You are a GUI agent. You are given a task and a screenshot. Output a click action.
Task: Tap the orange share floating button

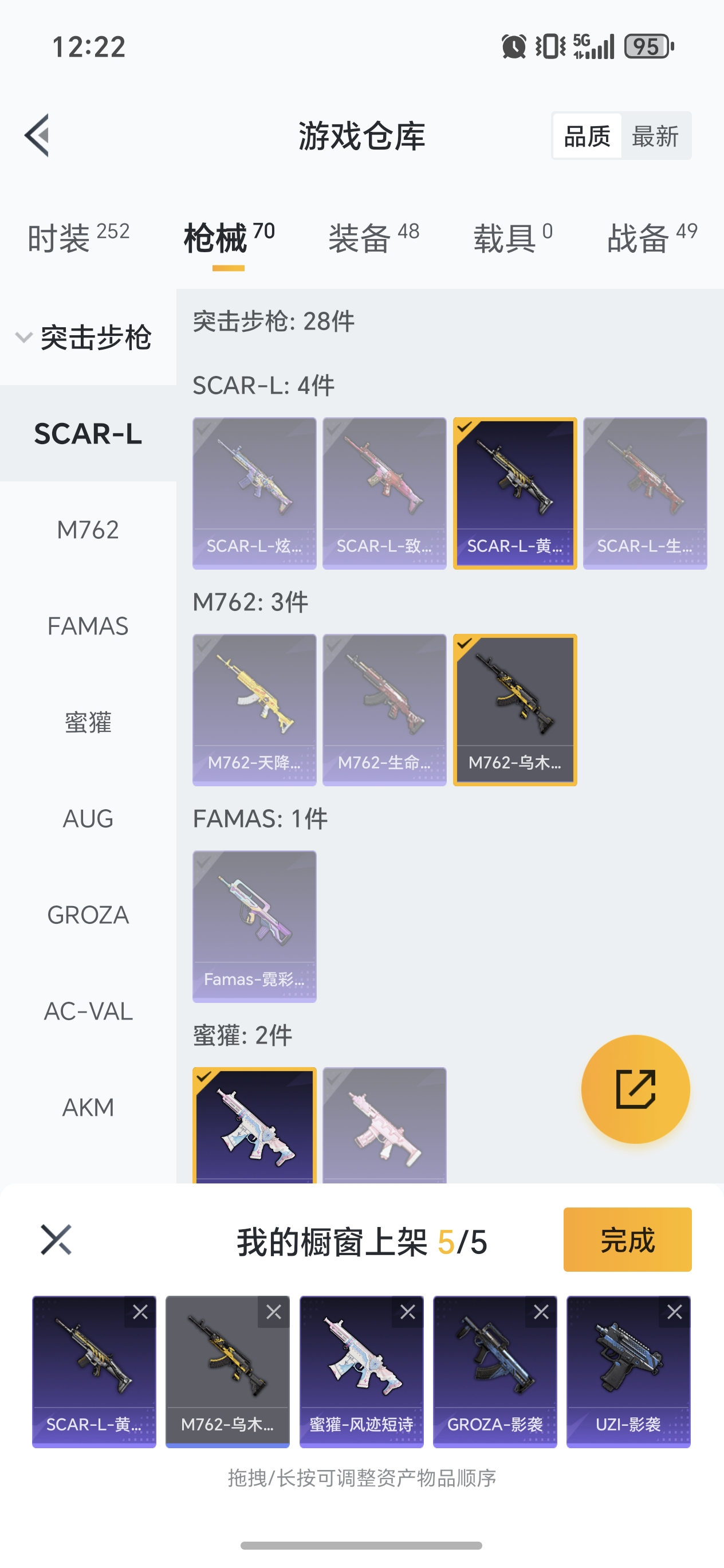(635, 1089)
